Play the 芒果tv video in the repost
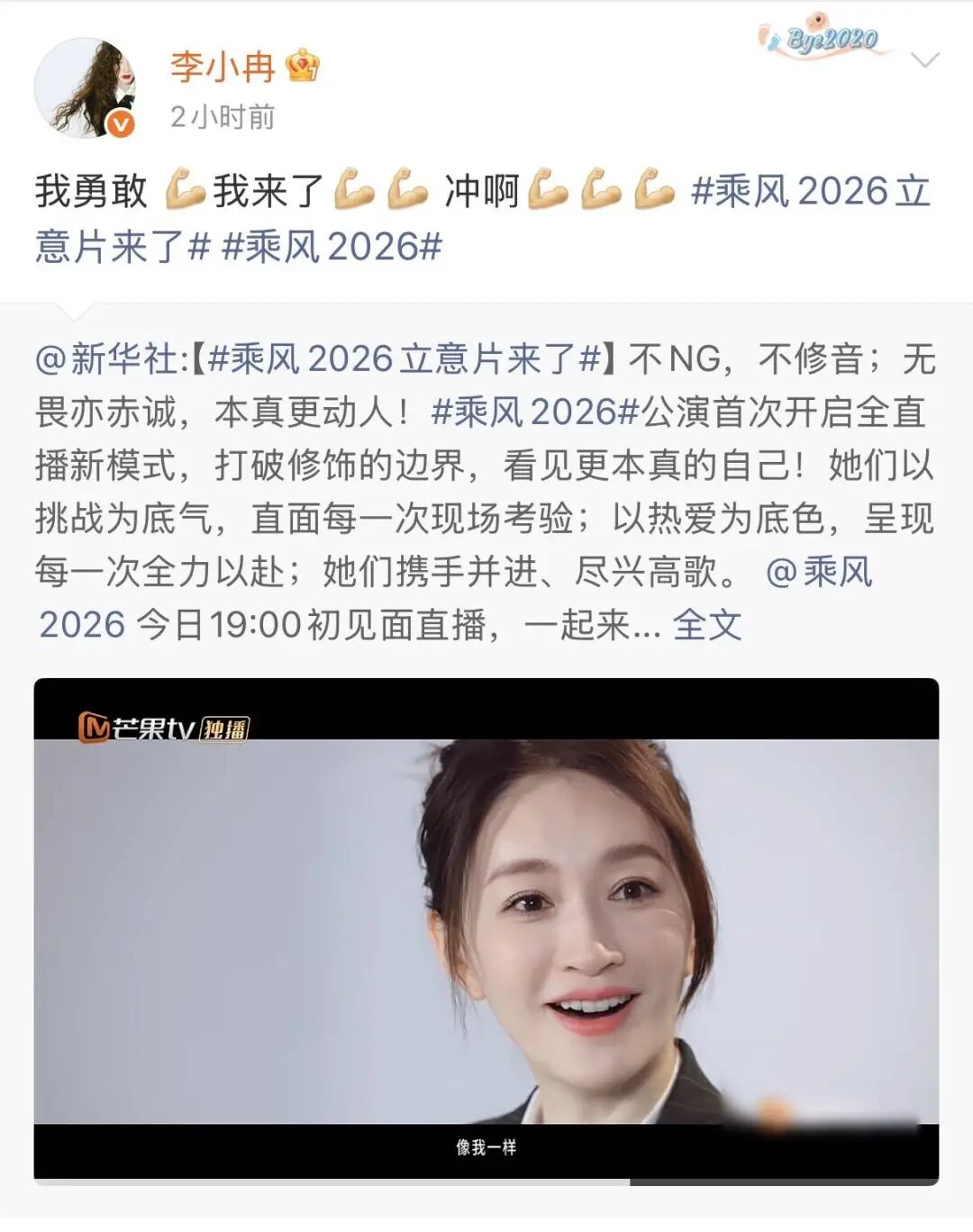 [x=486, y=929]
